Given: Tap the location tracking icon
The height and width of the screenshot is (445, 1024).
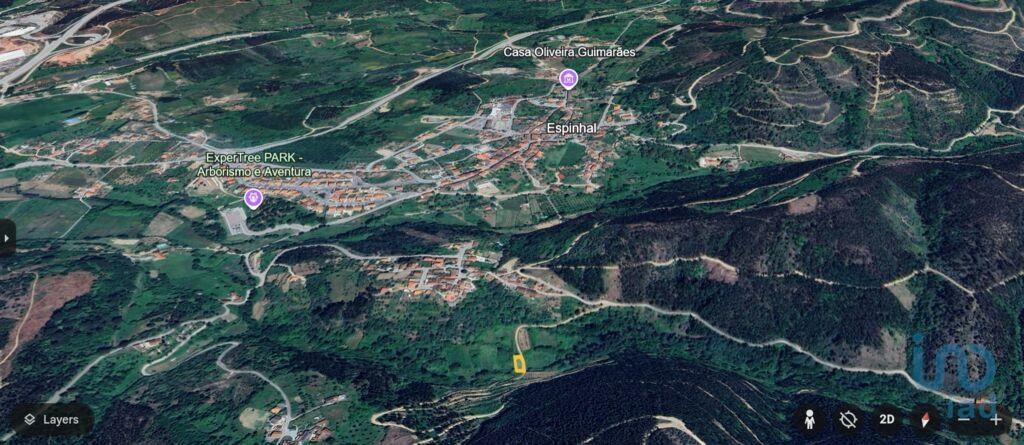Looking at the screenshot, I should coord(848,420).
